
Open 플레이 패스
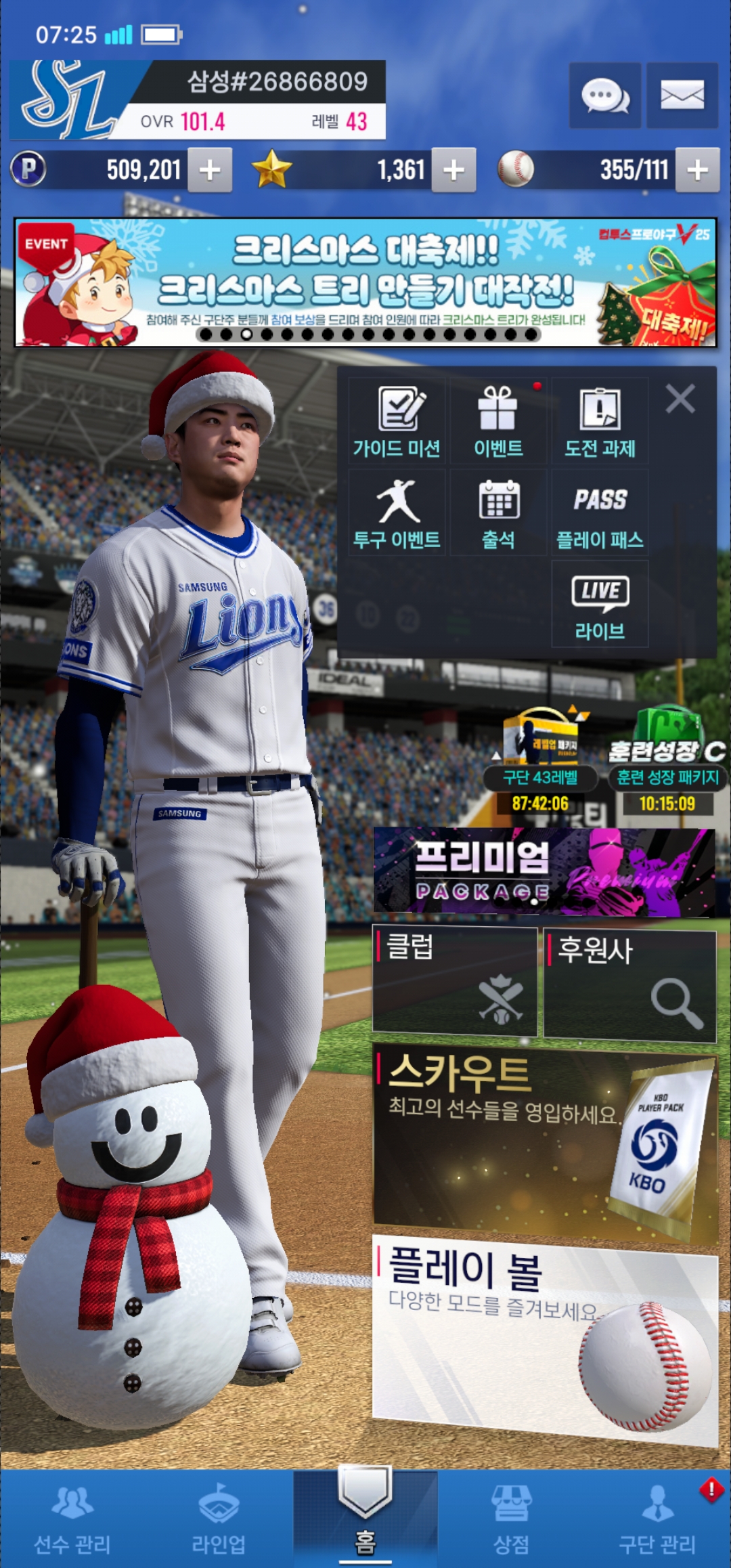(x=600, y=513)
